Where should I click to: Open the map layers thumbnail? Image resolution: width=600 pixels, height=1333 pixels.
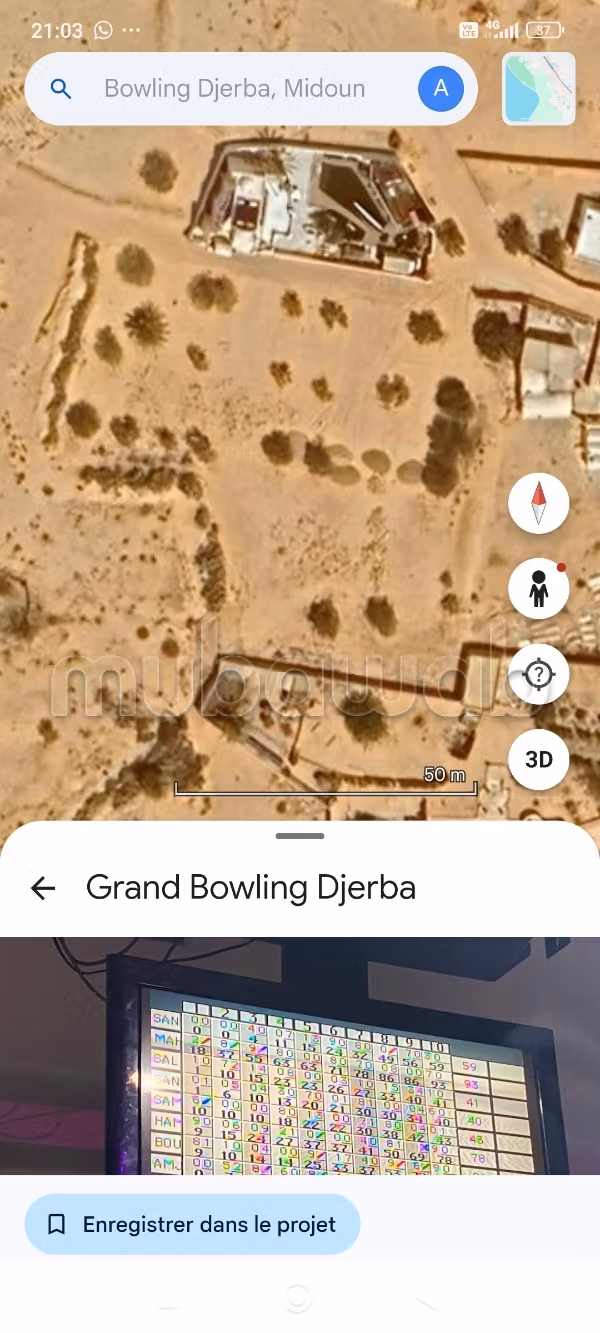[x=539, y=89]
